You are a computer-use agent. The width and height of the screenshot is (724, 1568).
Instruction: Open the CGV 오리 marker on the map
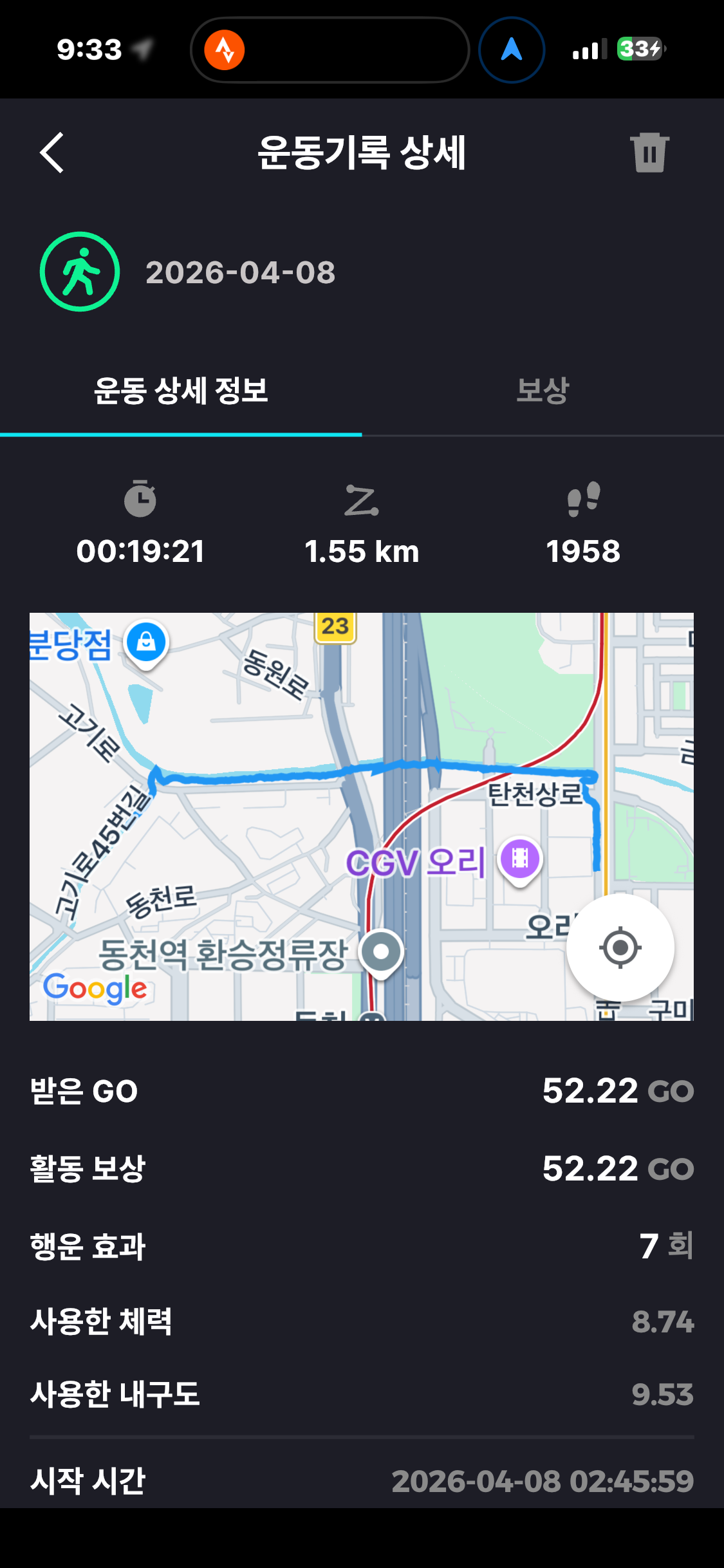[520, 859]
